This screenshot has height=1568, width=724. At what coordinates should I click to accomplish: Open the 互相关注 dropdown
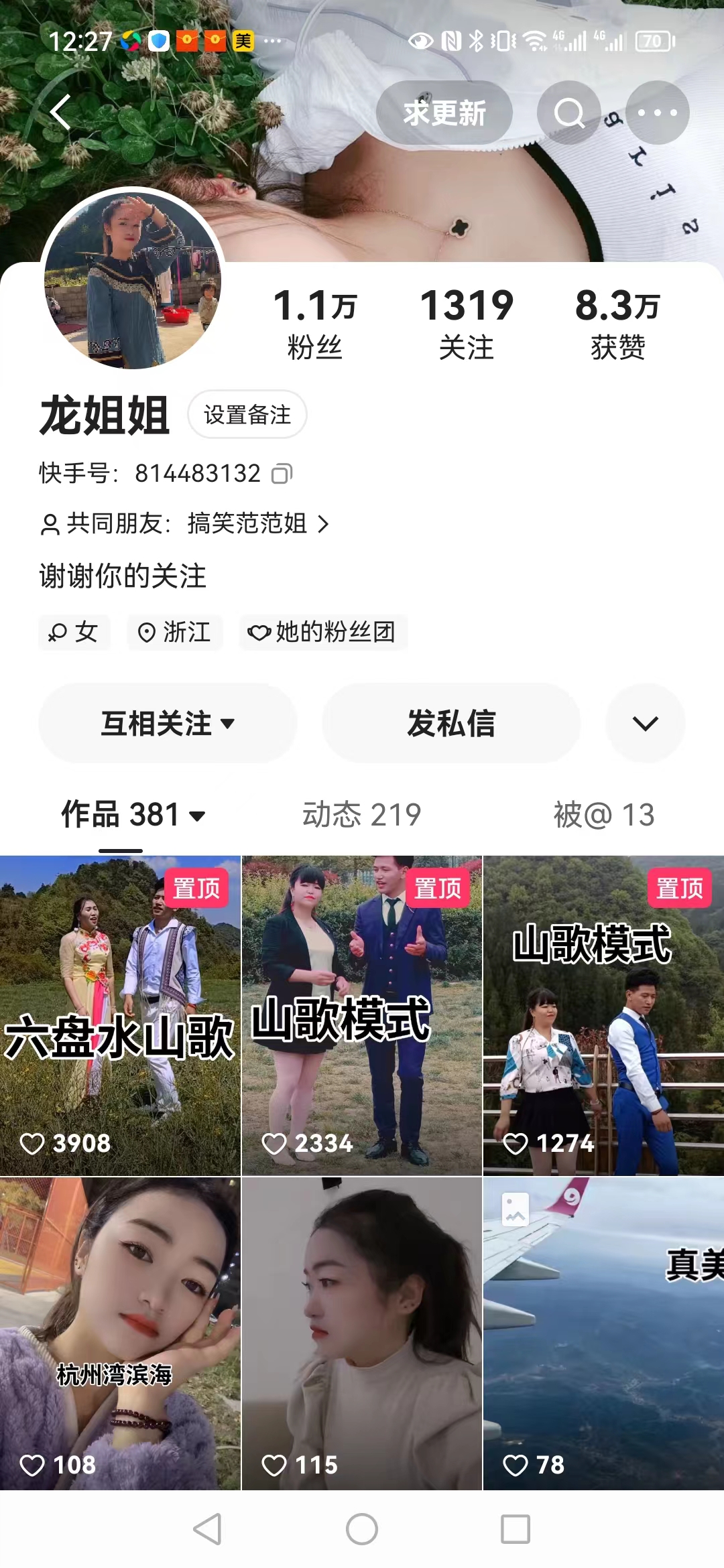(x=168, y=724)
